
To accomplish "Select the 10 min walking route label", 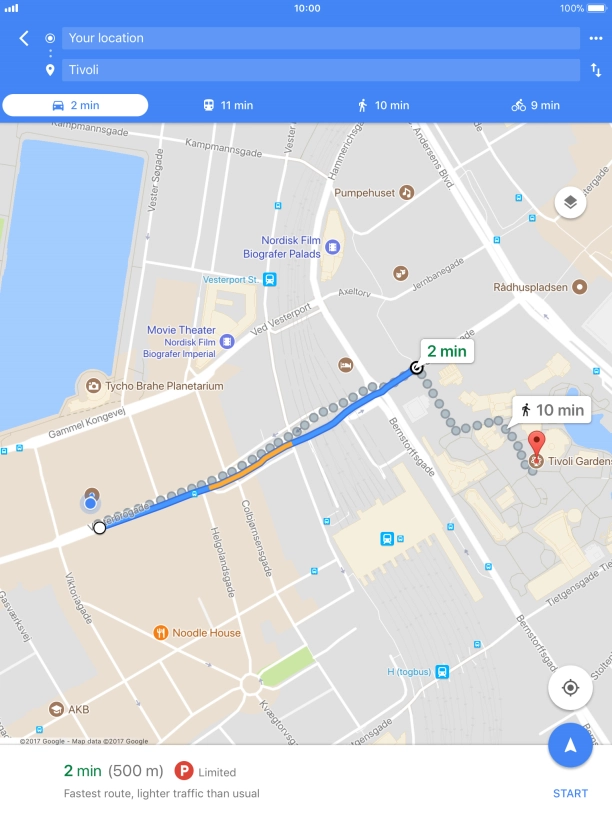I will [551, 410].
